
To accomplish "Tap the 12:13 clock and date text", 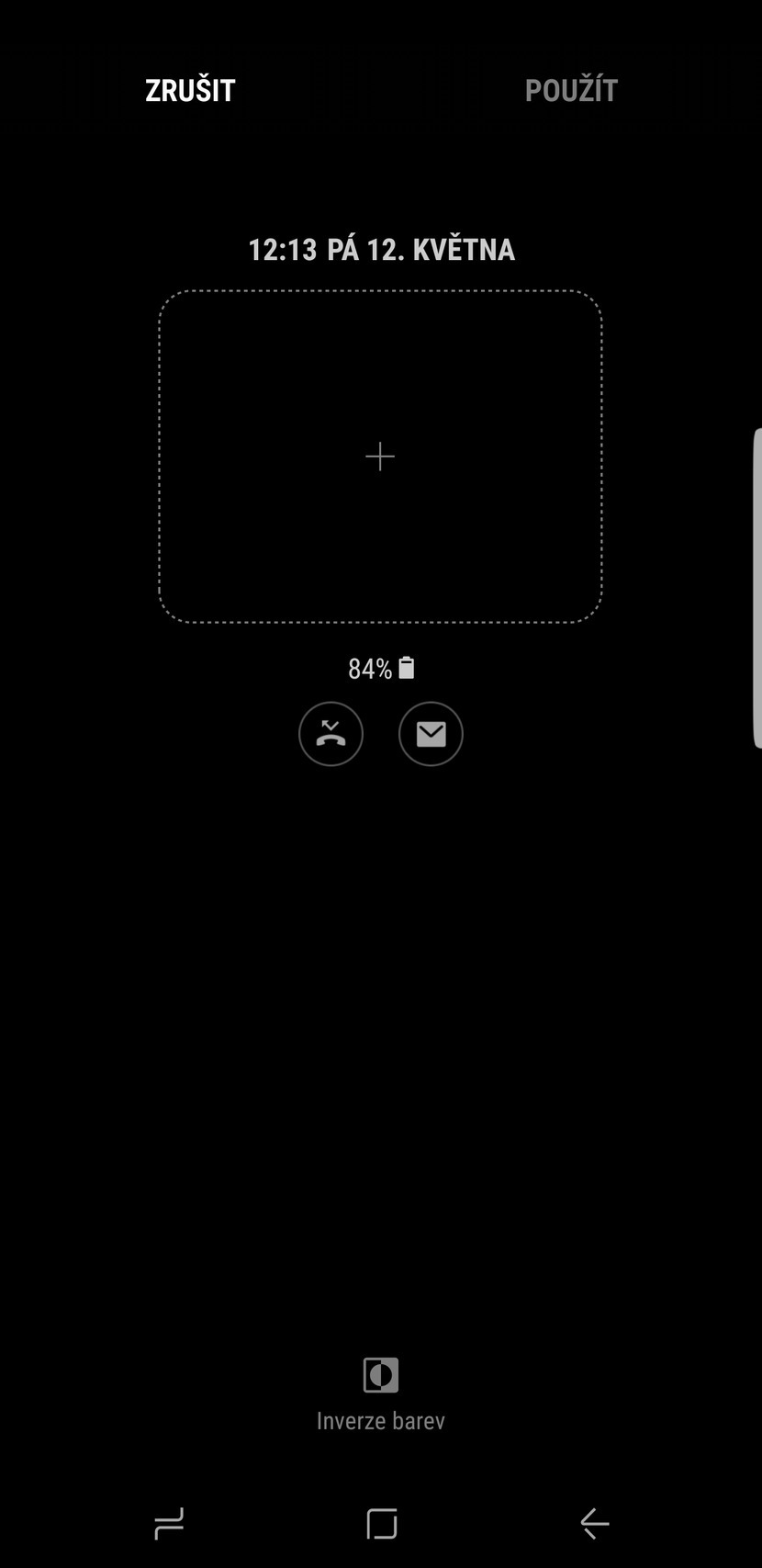I will (380, 249).
